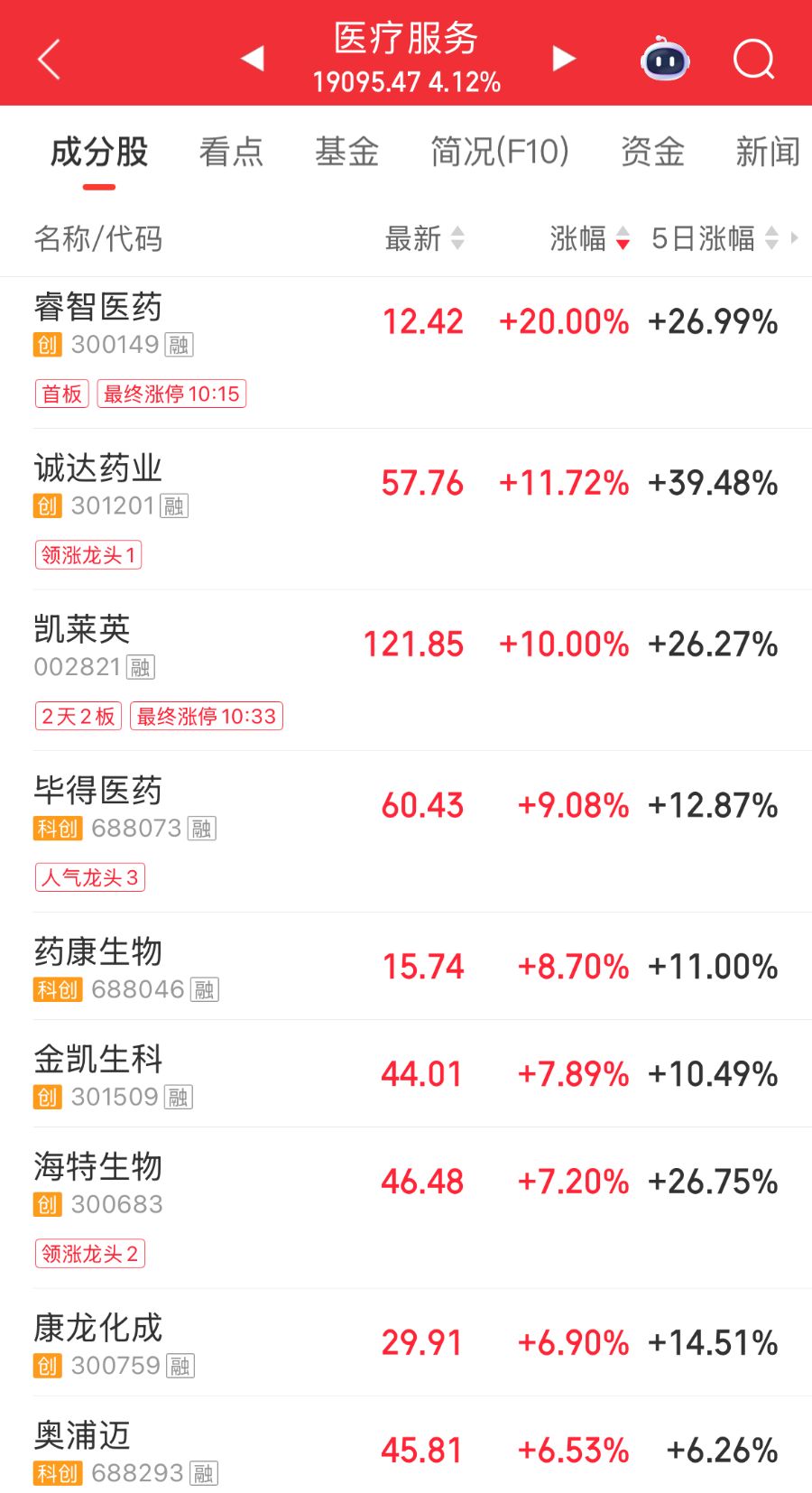812x1493 pixels.
Task: Switch to the next sector with right triangle
Action: [x=564, y=59]
